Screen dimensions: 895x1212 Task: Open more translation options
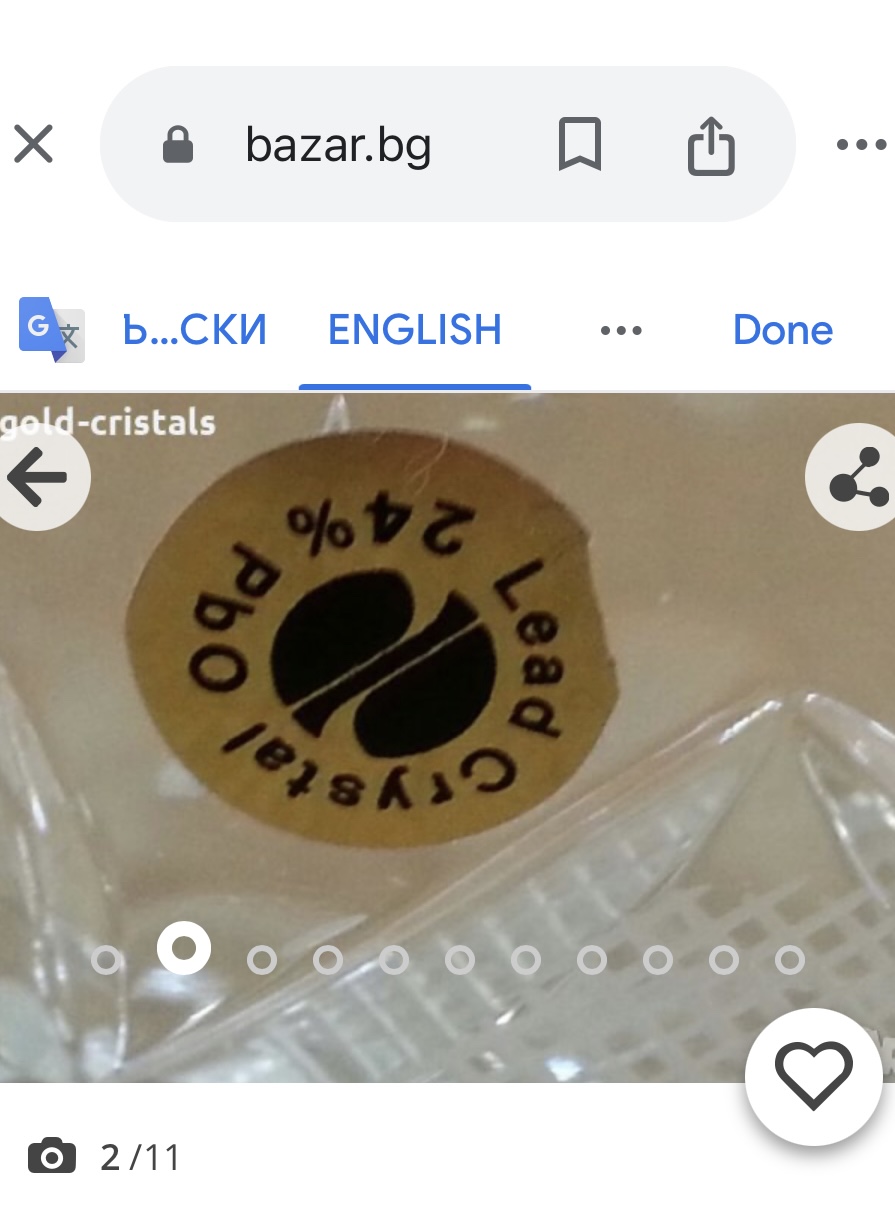tap(621, 330)
